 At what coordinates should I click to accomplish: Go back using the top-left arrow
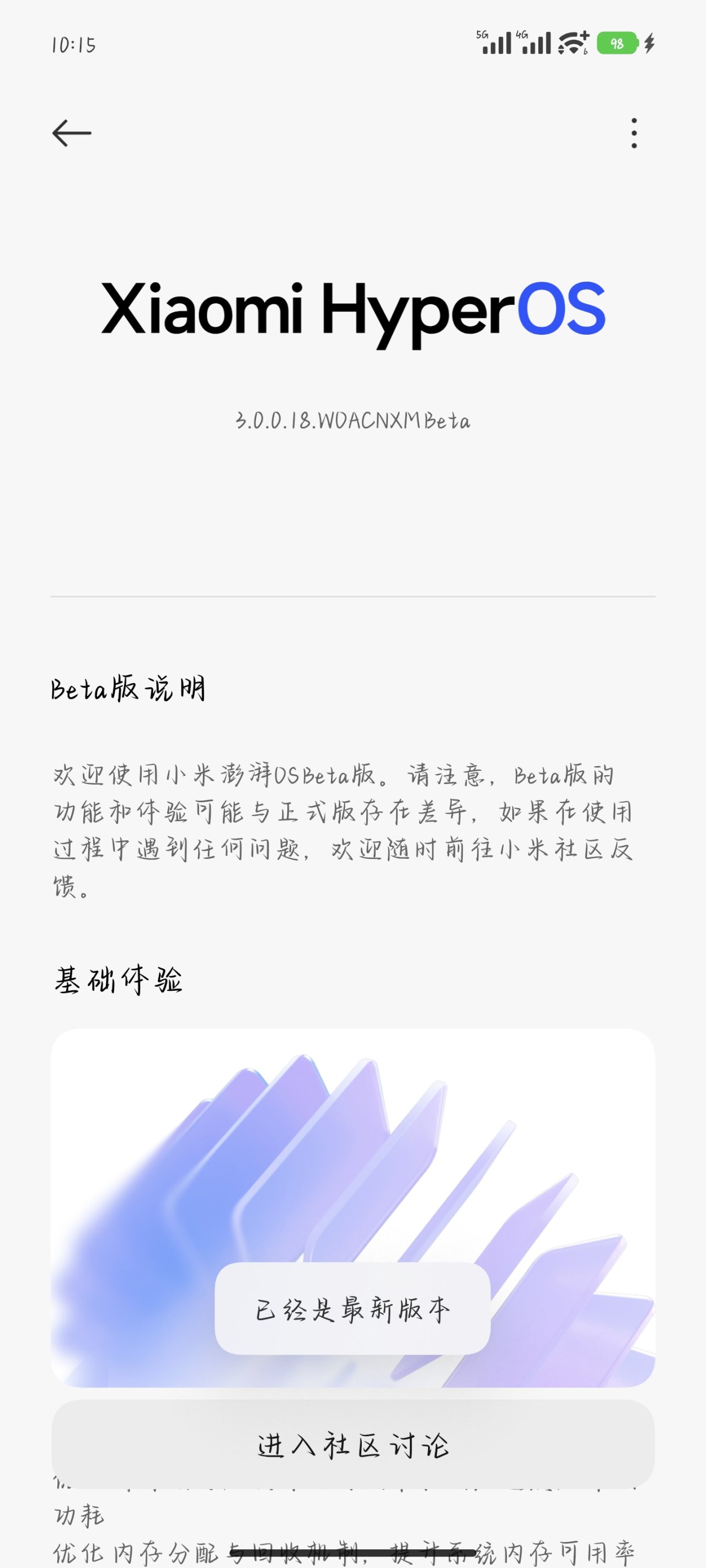pos(72,133)
